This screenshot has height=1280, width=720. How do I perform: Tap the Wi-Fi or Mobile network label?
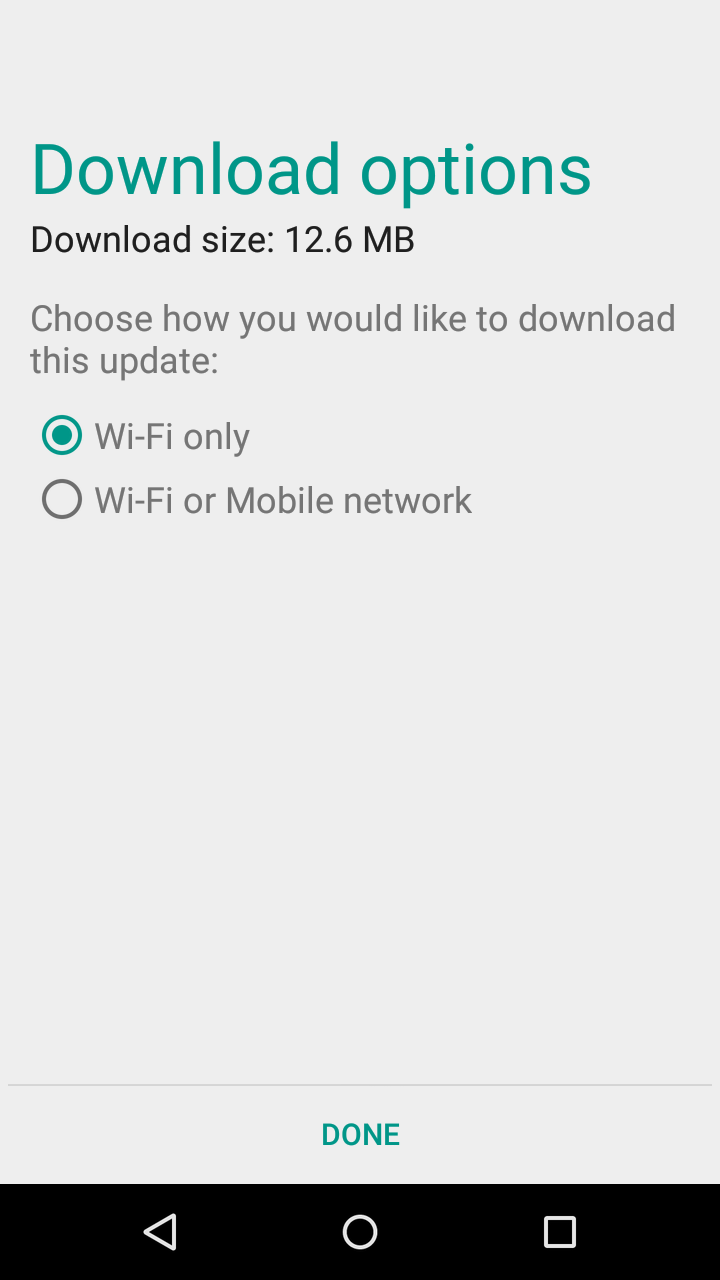pyautogui.click(x=283, y=499)
